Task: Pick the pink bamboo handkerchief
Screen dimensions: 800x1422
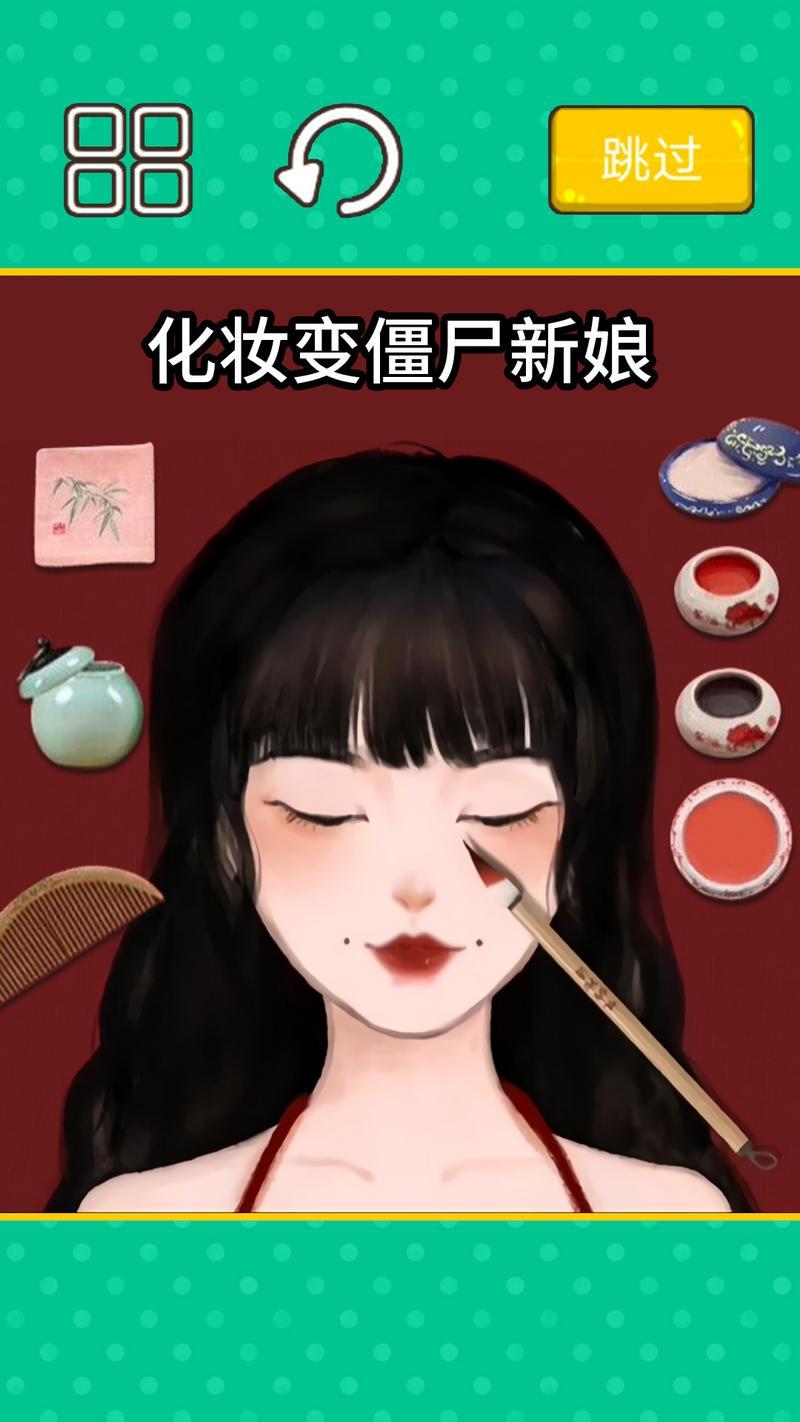Action: click(x=95, y=504)
